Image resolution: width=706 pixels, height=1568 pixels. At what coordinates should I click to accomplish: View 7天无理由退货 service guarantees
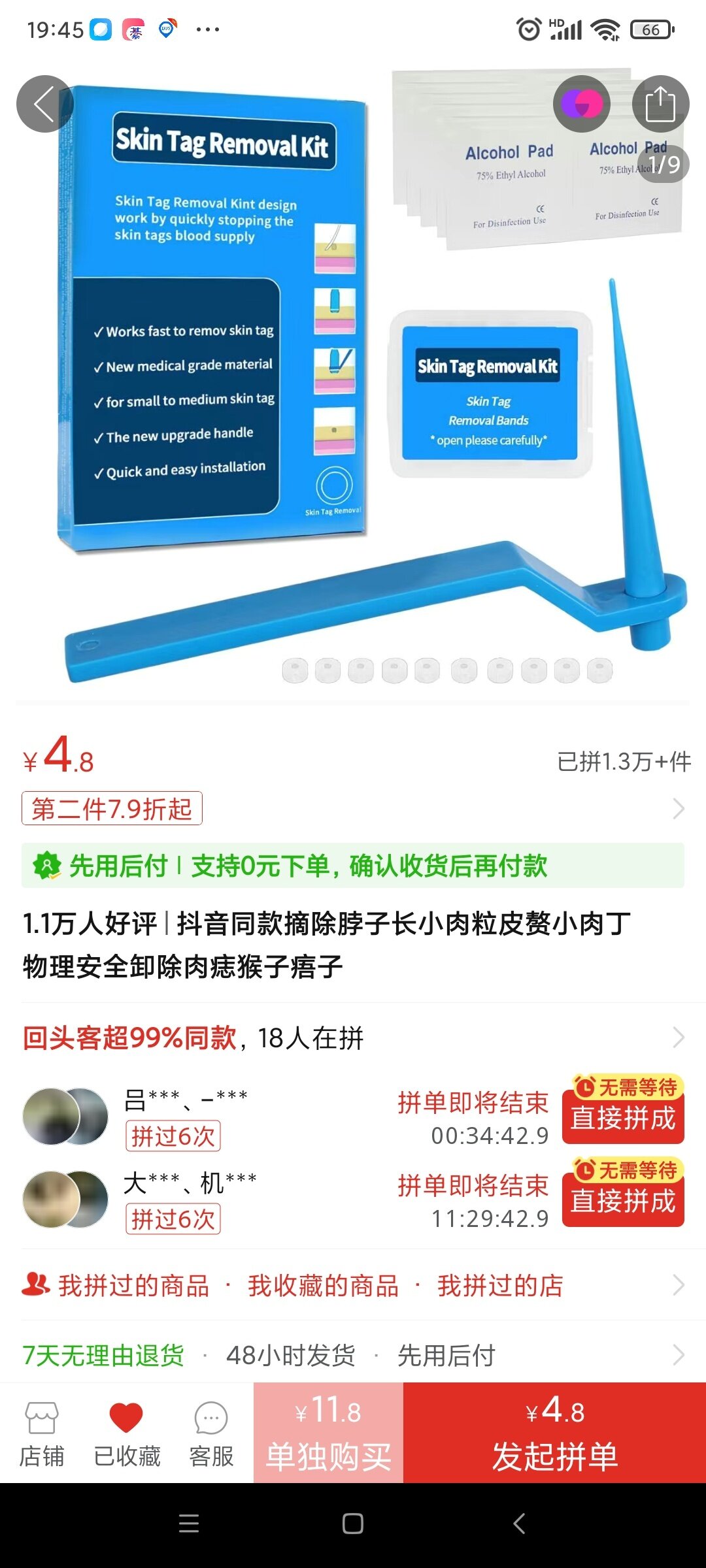click(103, 1356)
